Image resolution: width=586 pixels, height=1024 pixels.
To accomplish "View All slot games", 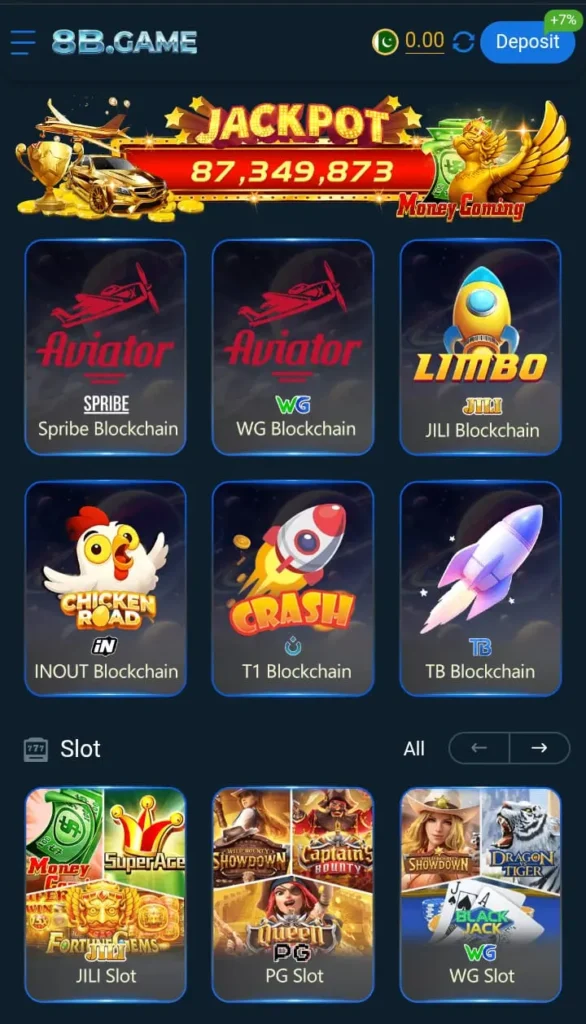I will (x=414, y=748).
